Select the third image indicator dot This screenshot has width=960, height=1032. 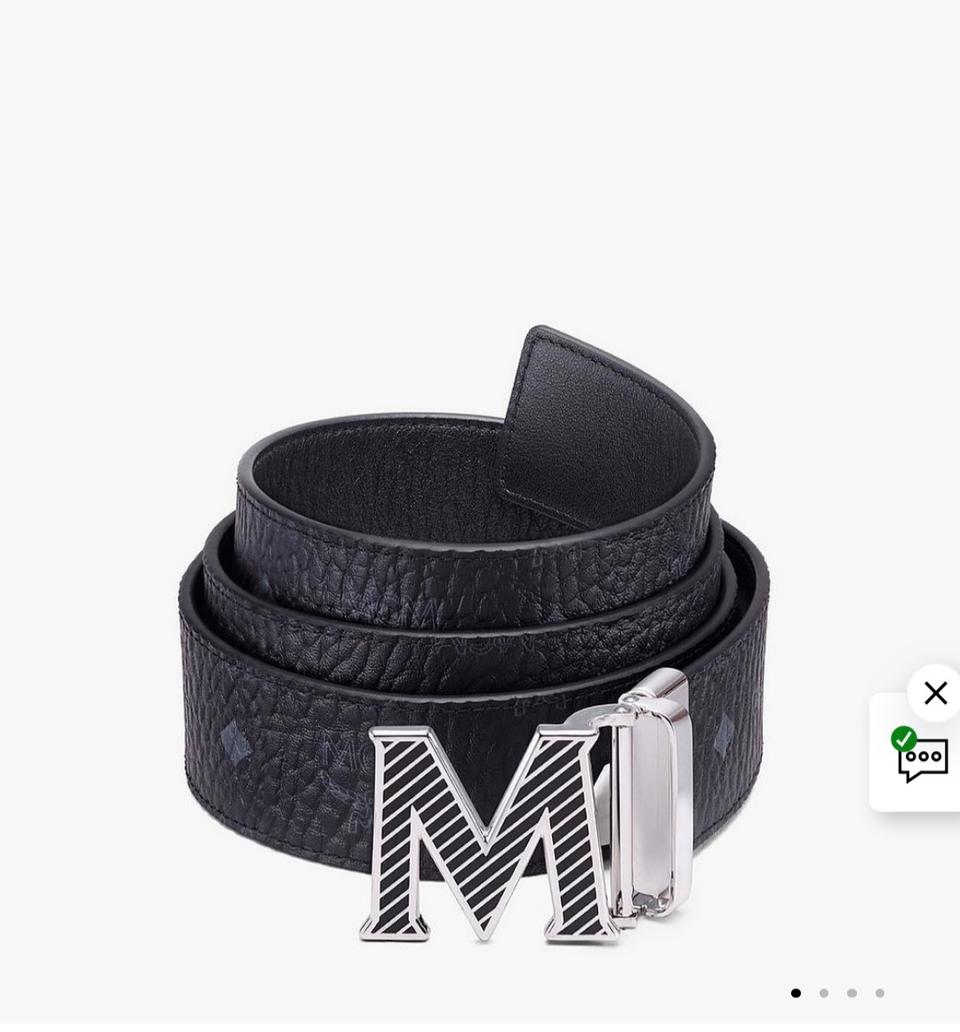pos(852,993)
